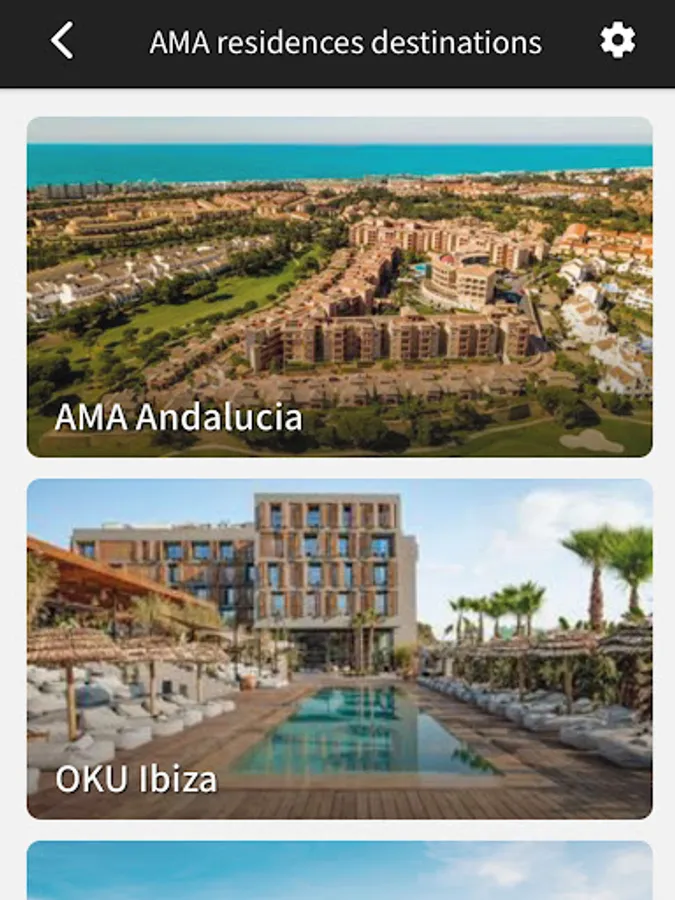Open the settings gear
Image resolution: width=675 pixels, height=900 pixels.
coord(617,41)
